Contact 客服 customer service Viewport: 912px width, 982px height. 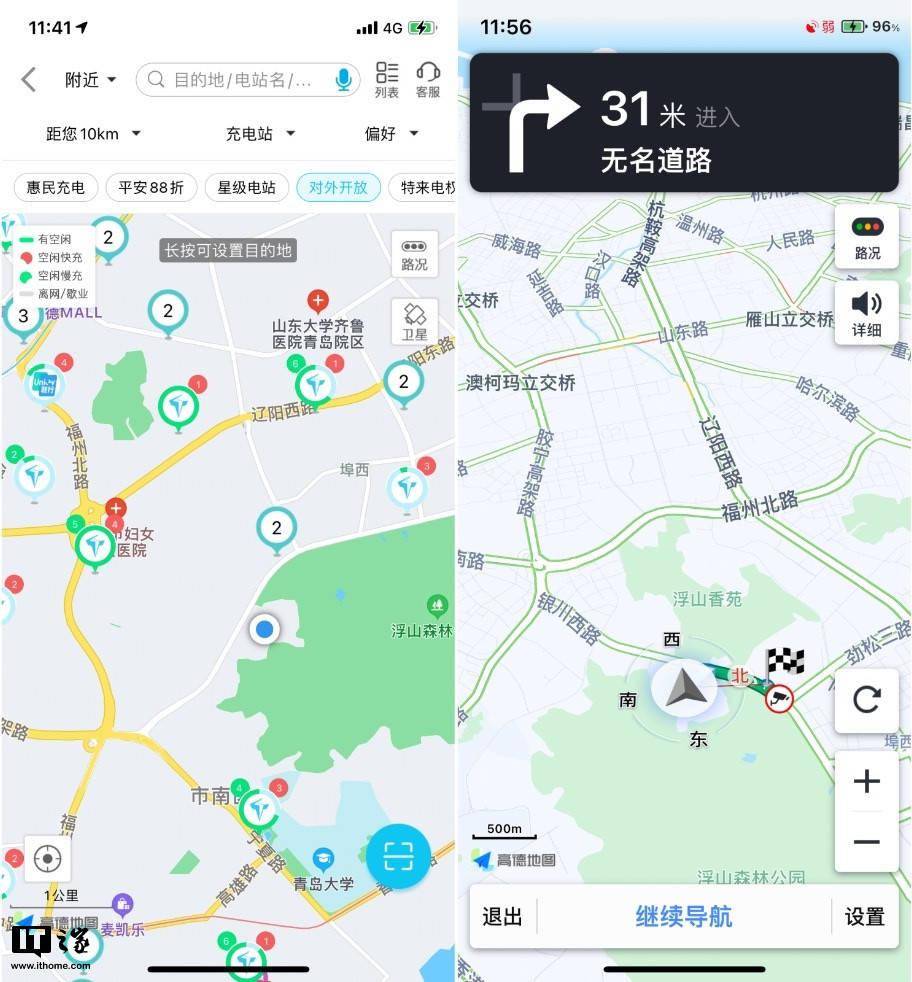tap(428, 80)
